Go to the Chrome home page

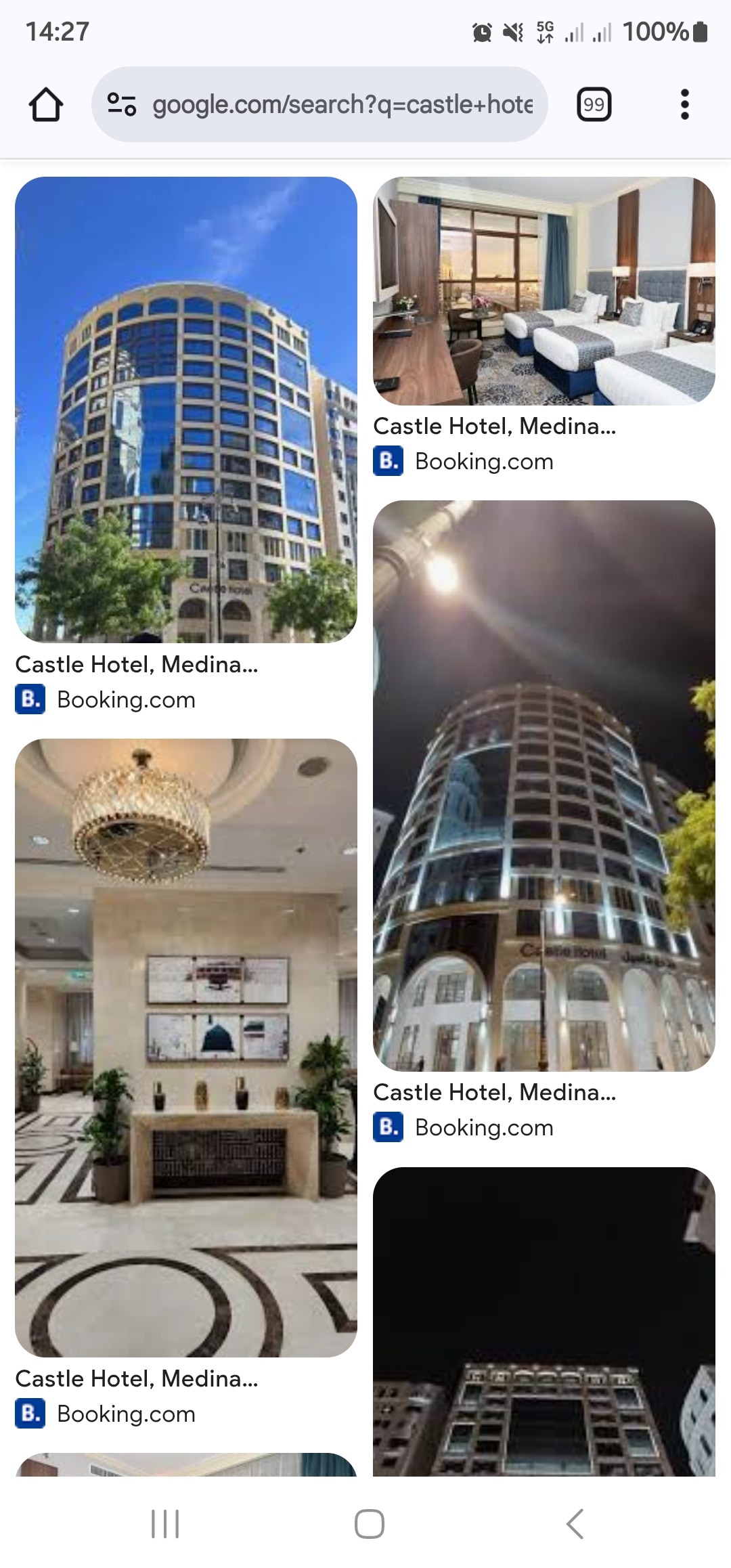pos(46,105)
